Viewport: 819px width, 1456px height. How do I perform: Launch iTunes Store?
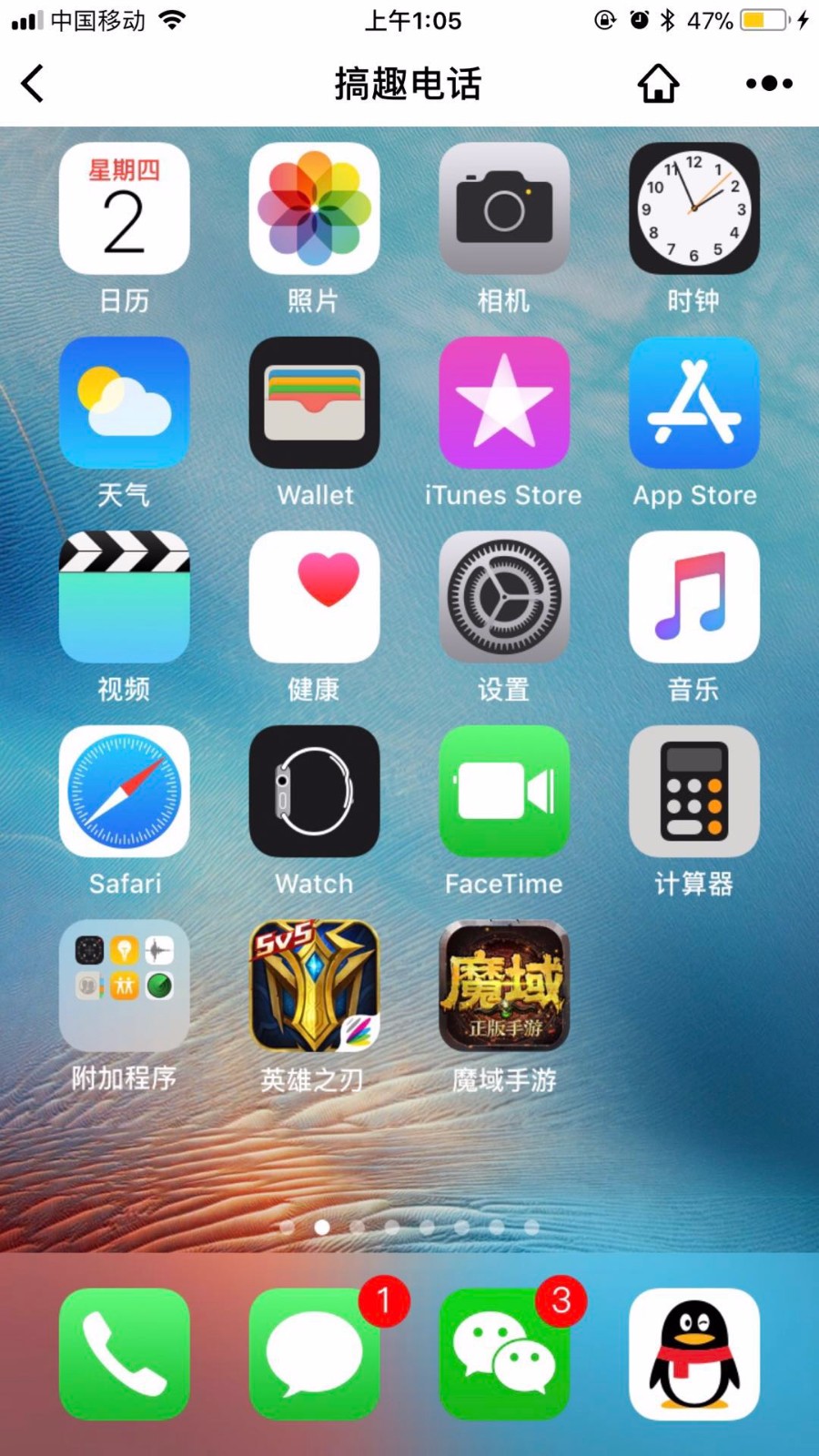click(504, 403)
